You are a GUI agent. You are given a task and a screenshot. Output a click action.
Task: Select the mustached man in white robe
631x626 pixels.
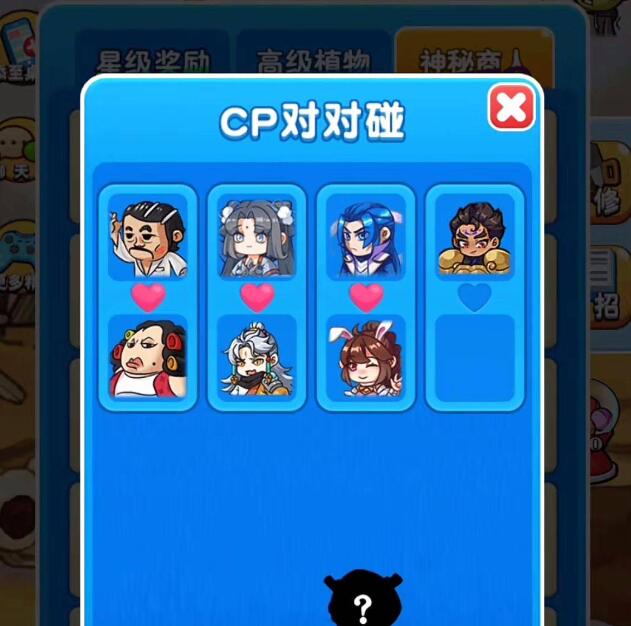(147, 238)
